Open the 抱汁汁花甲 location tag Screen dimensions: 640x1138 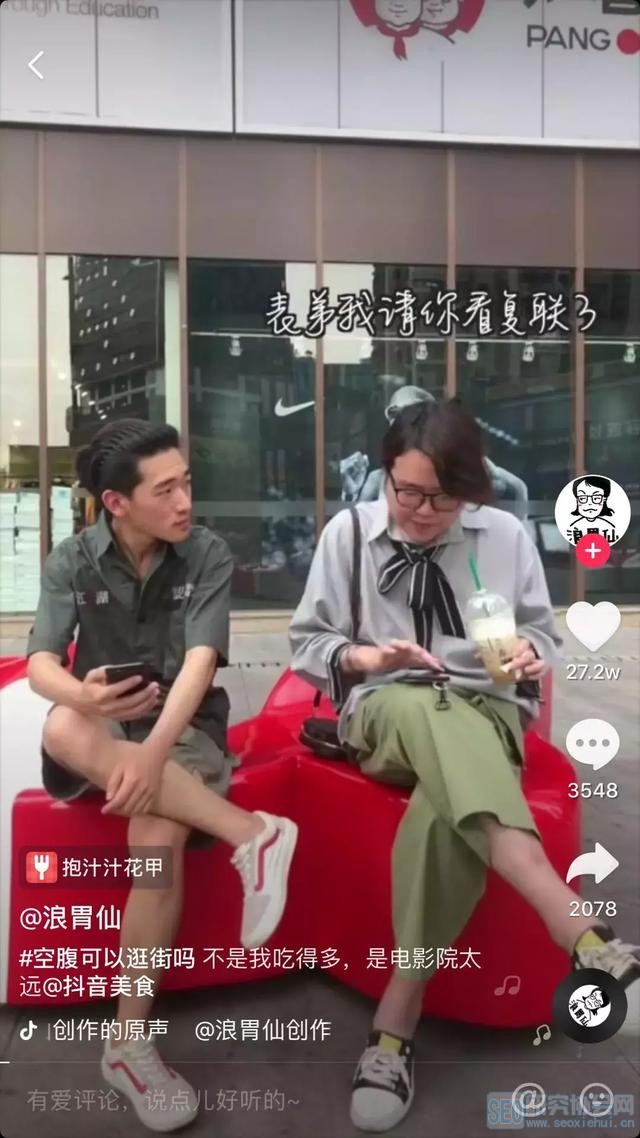pos(97,867)
